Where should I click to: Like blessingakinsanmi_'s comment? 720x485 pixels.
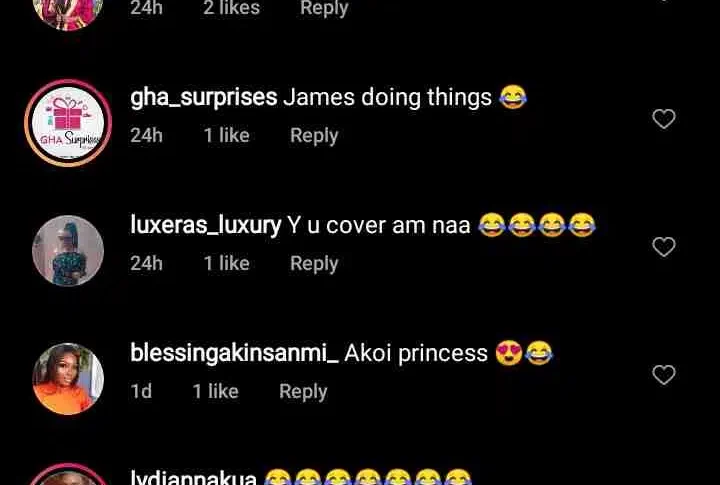point(664,375)
